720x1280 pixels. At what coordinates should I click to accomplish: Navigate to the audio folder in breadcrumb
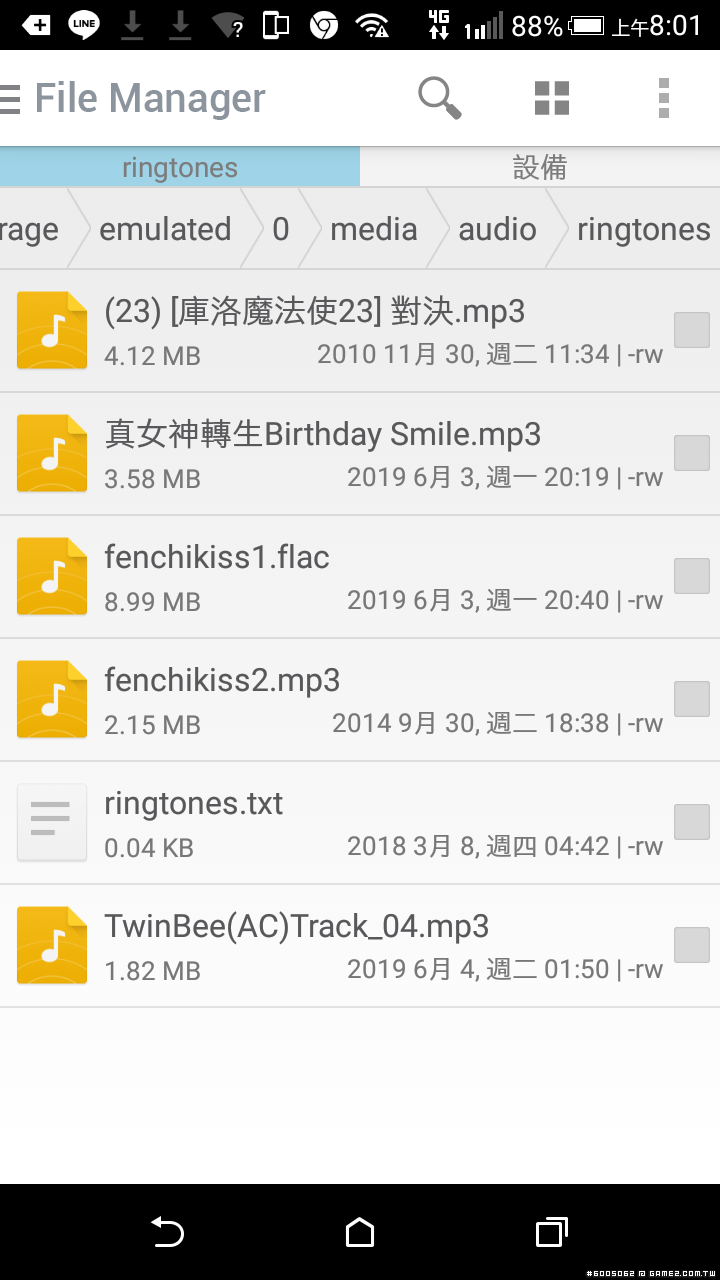click(497, 229)
